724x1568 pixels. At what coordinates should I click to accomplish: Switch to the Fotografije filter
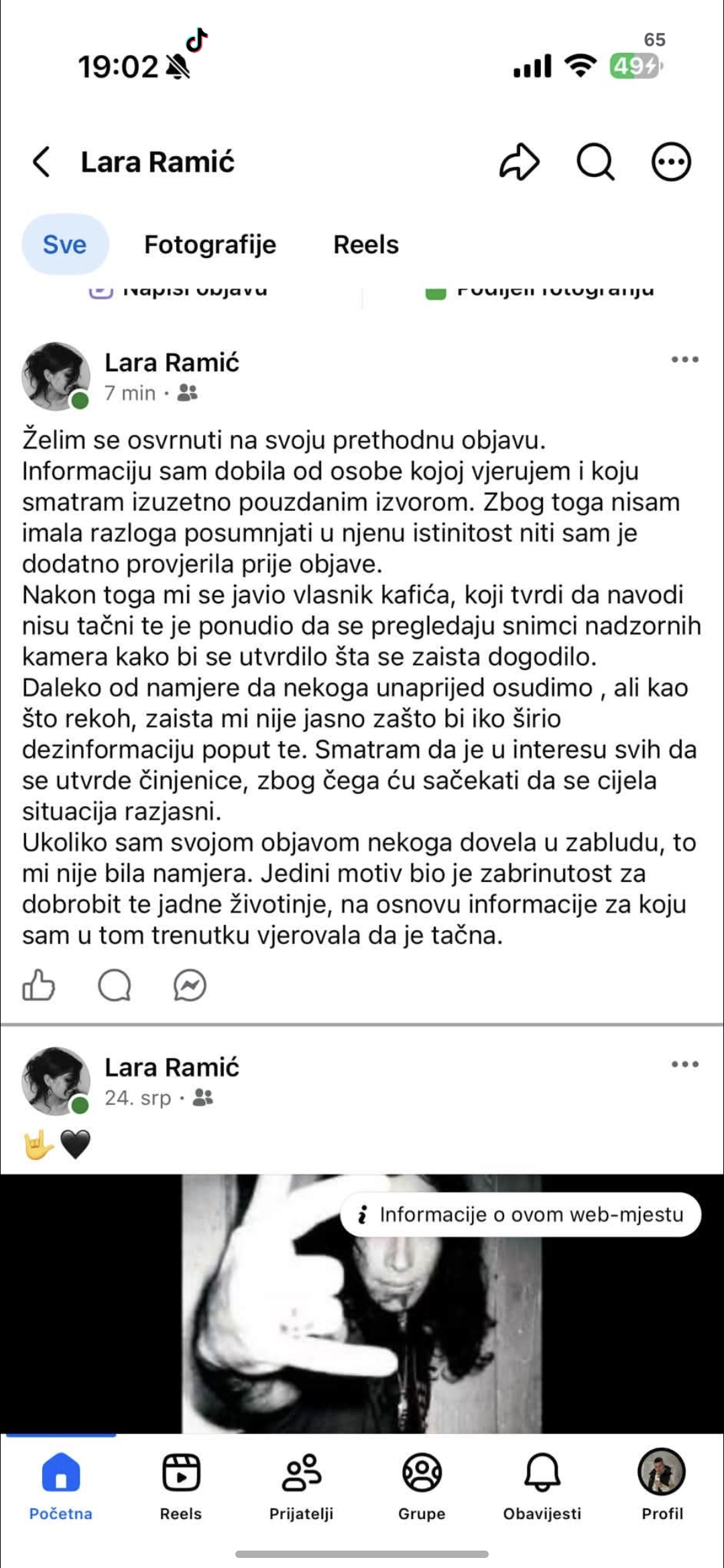[x=210, y=245]
